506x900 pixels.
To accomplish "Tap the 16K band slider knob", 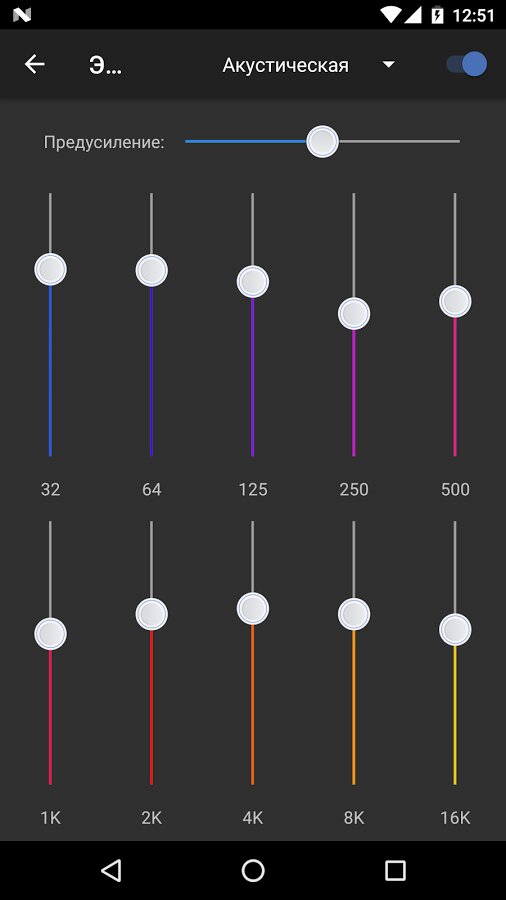I will point(455,630).
